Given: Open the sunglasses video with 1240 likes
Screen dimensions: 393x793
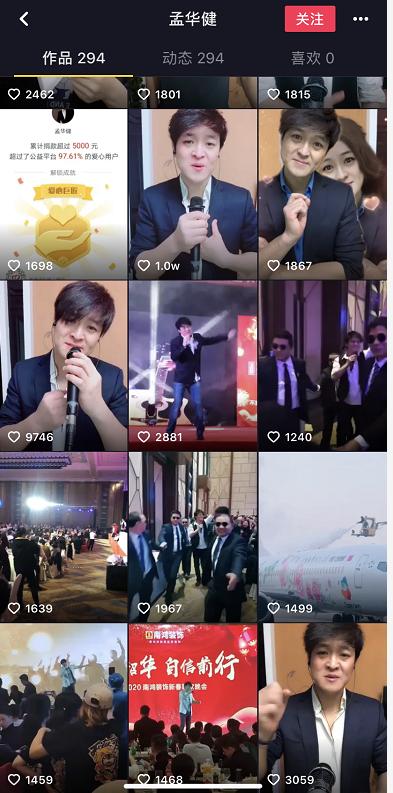Looking at the screenshot, I should pos(322,366).
